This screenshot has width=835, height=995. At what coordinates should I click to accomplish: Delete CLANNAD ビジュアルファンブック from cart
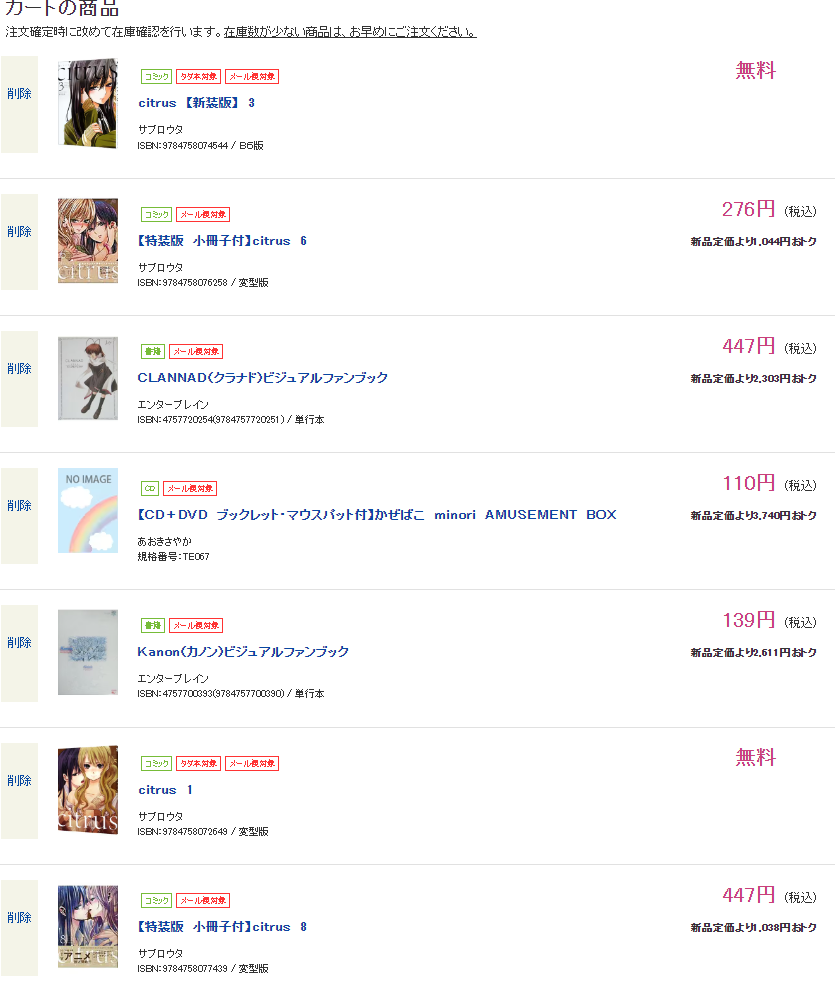click(19, 369)
